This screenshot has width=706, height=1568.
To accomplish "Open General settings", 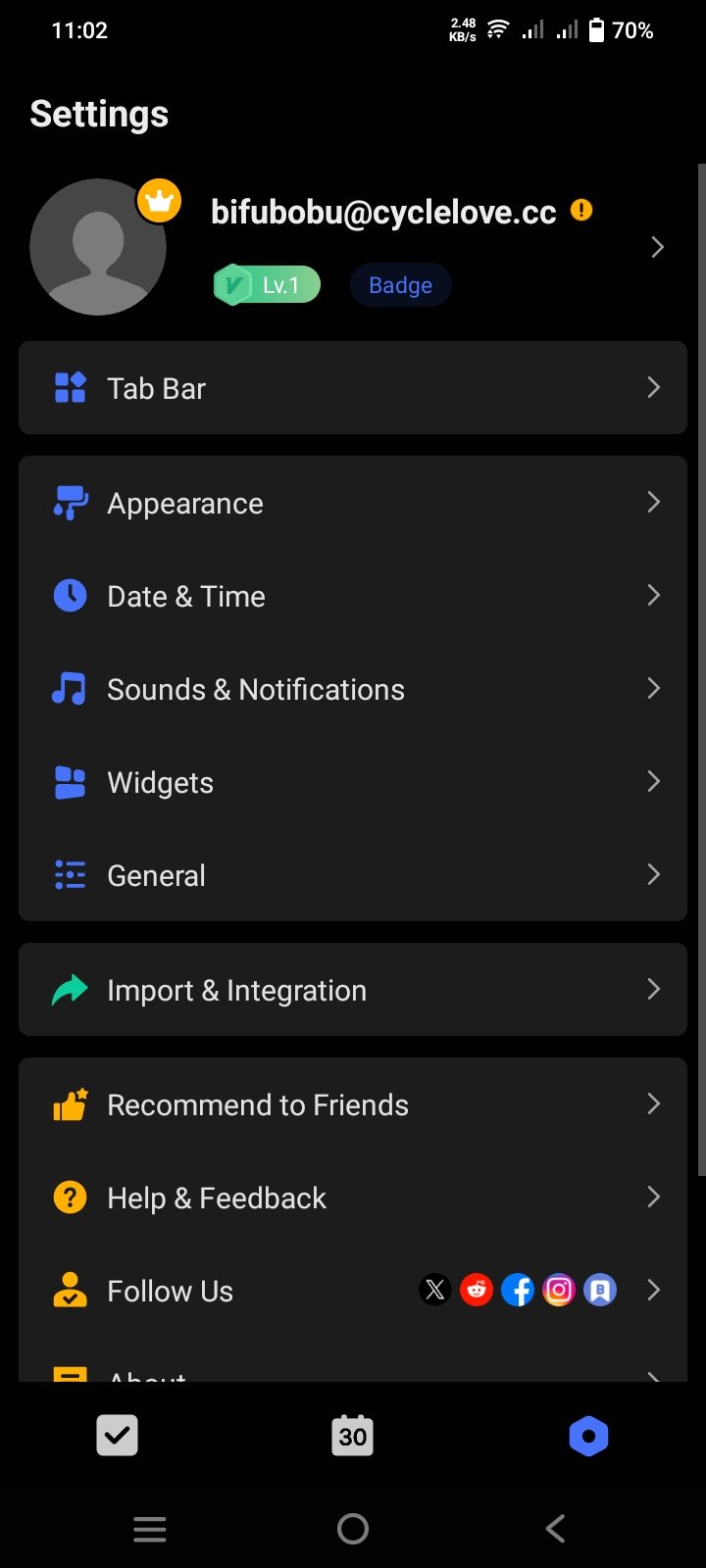I will pyautogui.click(x=353, y=875).
